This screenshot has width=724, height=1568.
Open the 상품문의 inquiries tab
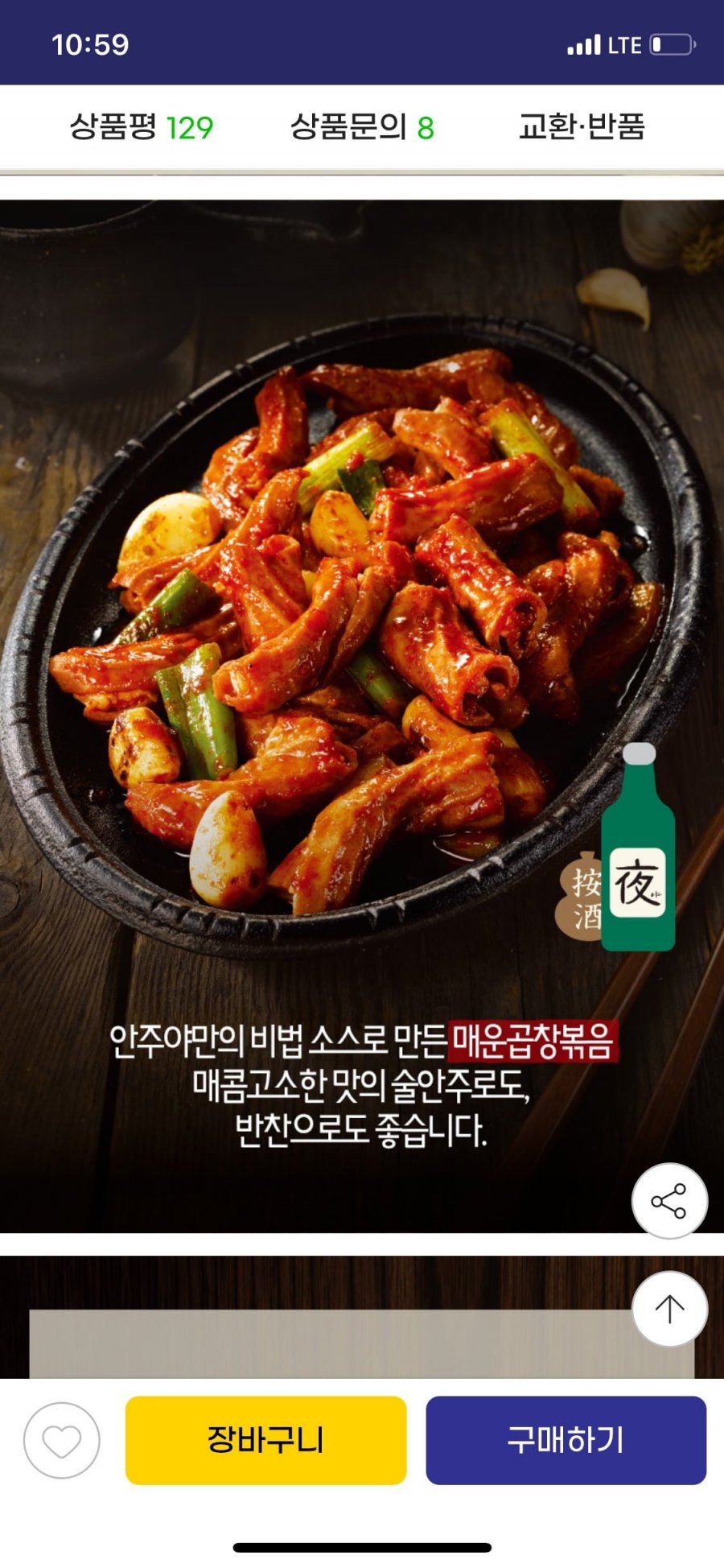pyautogui.click(x=362, y=127)
